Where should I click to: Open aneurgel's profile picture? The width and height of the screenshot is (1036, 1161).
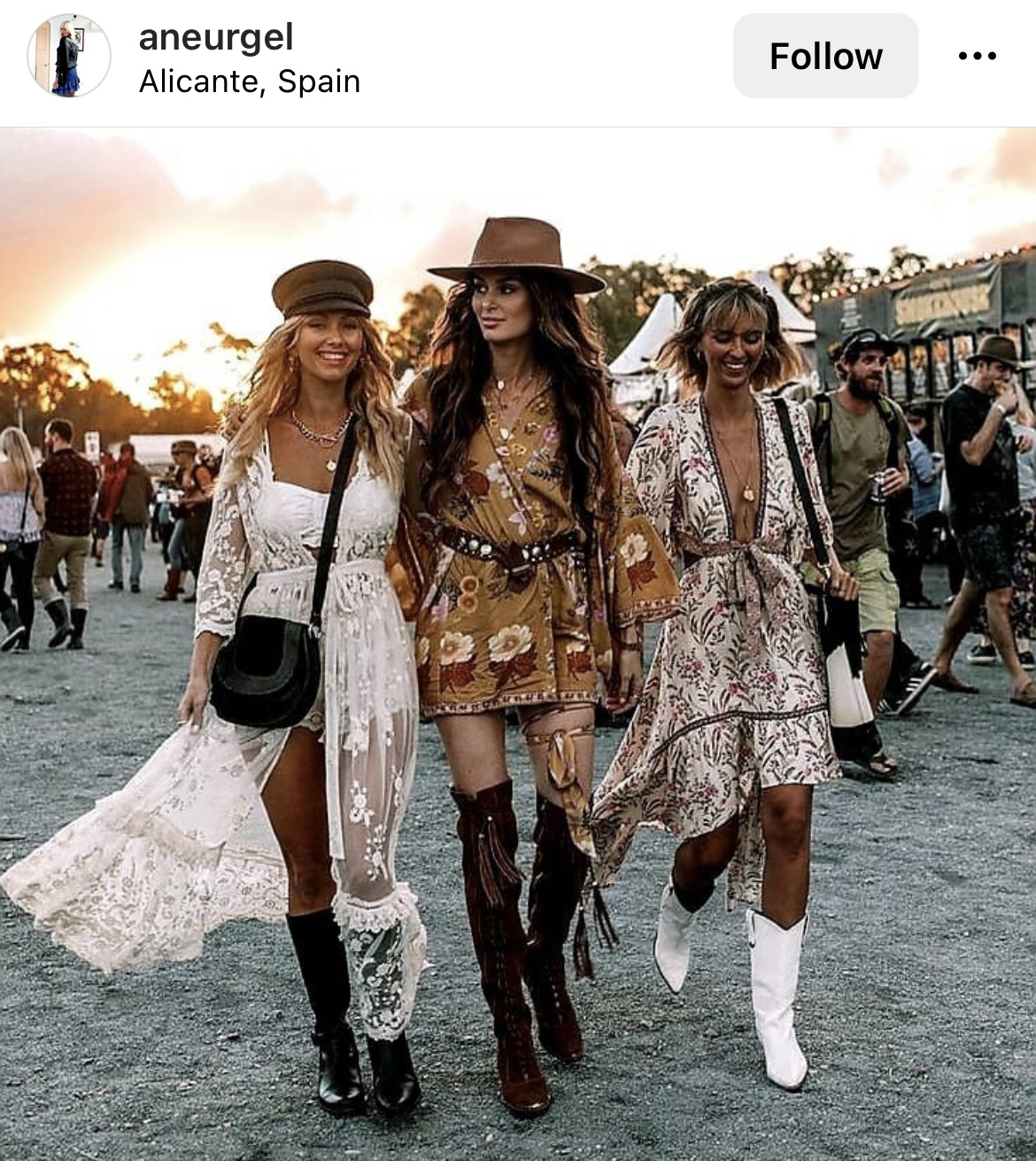(69, 56)
